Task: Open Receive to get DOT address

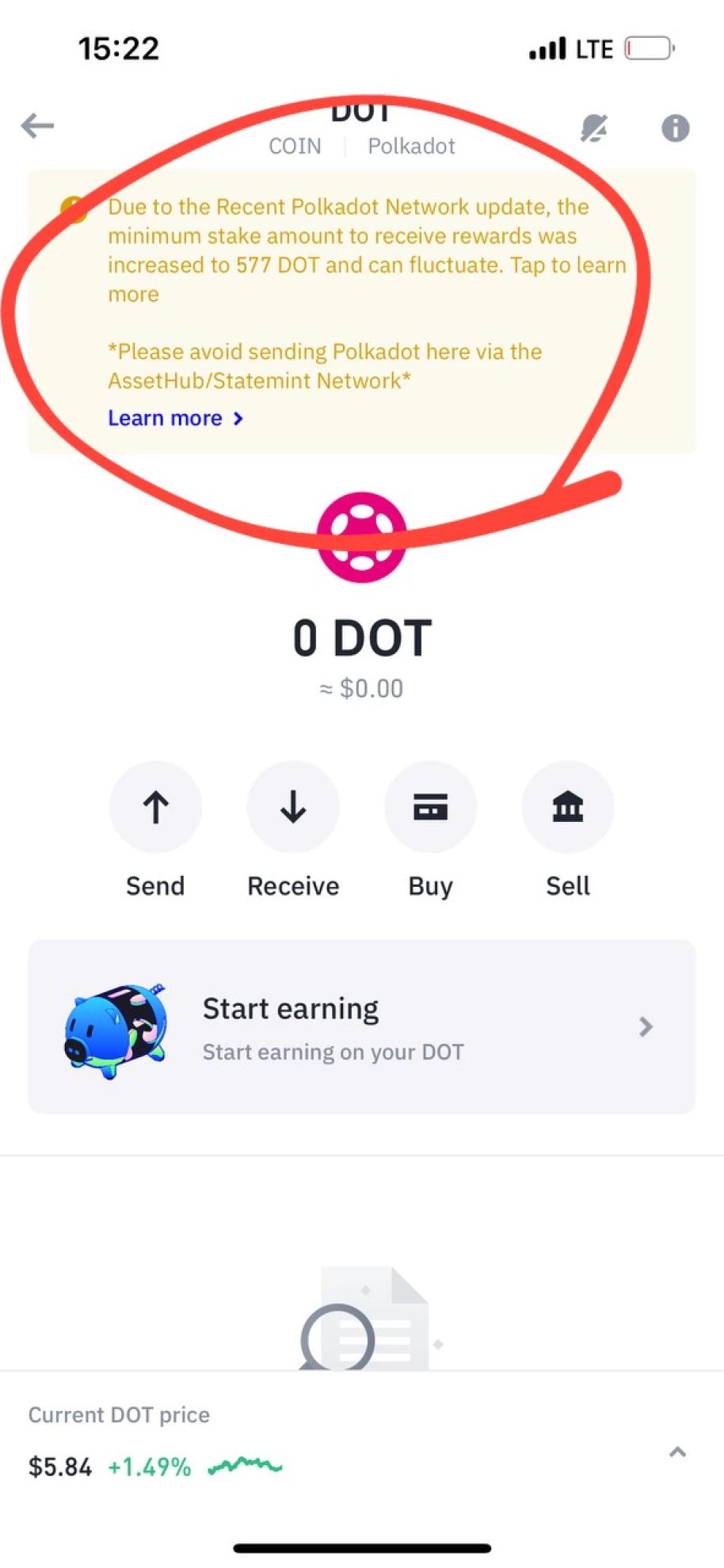Action: point(293,808)
